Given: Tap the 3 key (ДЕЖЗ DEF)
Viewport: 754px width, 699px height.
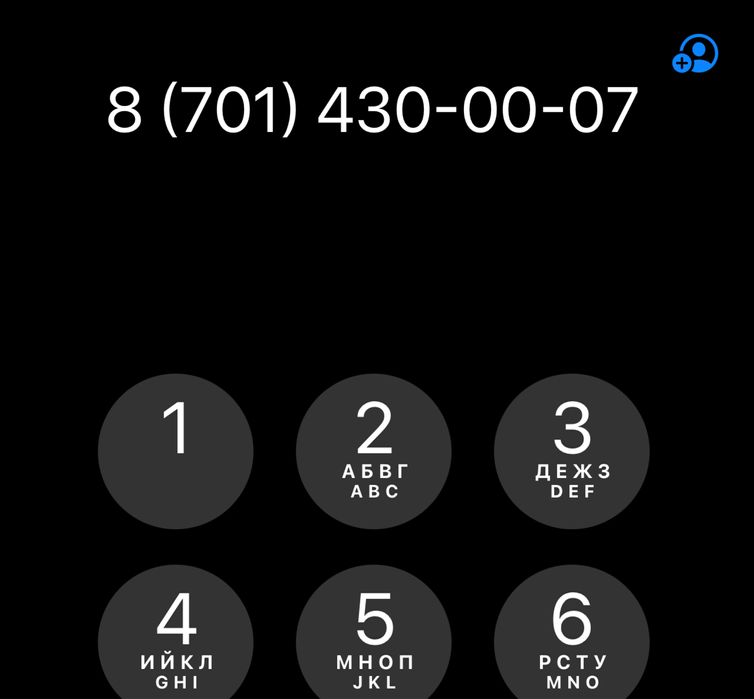Looking at the screenshot, I should [x=572, y=451].
